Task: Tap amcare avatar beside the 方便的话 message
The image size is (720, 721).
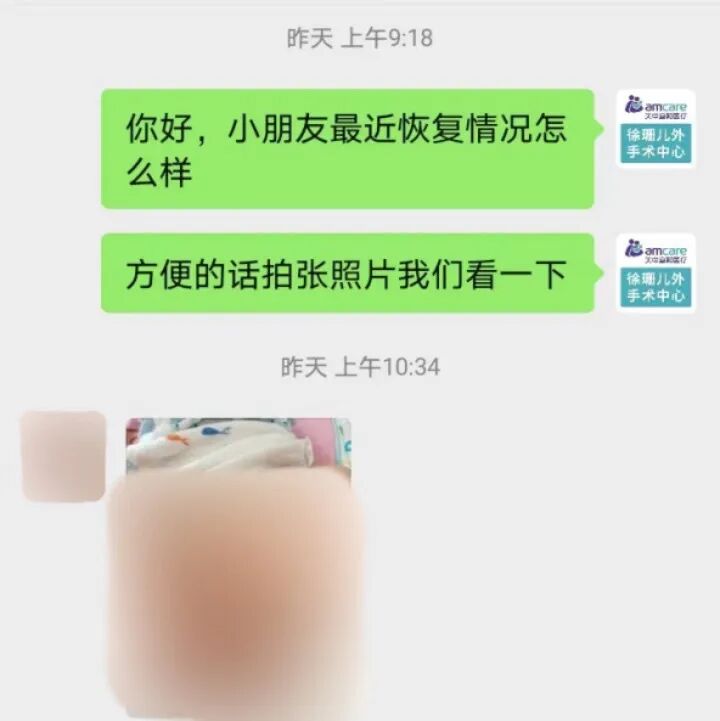Action: point(655,273)
